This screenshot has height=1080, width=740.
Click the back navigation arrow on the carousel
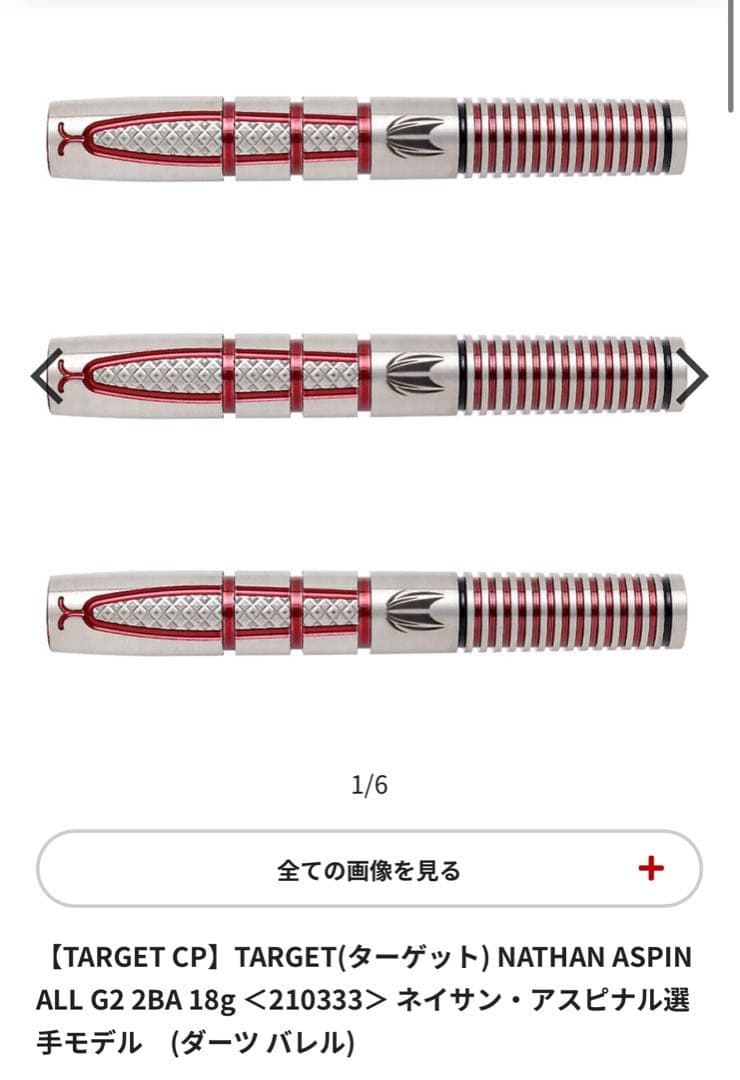point(40,376)
